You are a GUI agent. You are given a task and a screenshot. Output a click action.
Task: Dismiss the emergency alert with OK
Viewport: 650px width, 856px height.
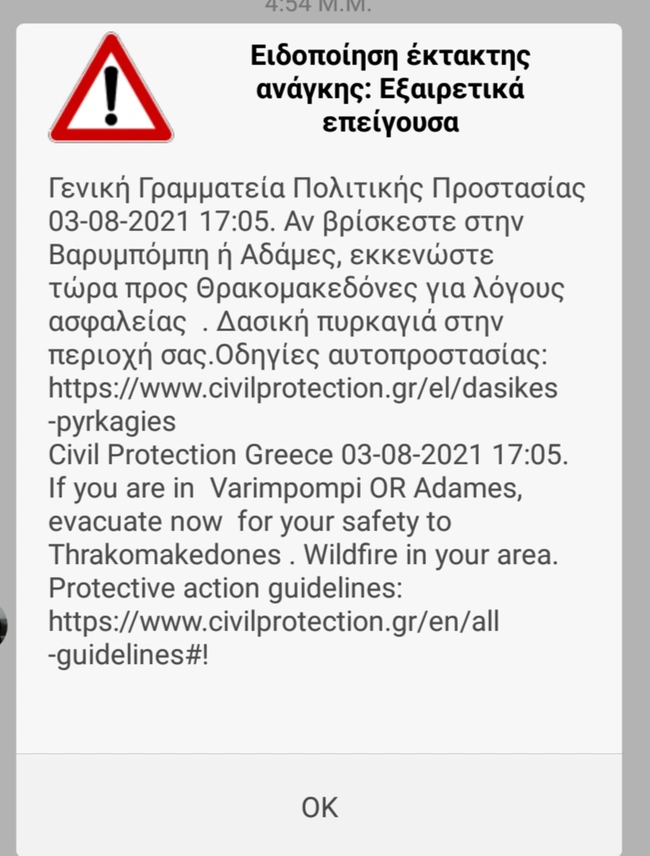[x=319, y=806]
